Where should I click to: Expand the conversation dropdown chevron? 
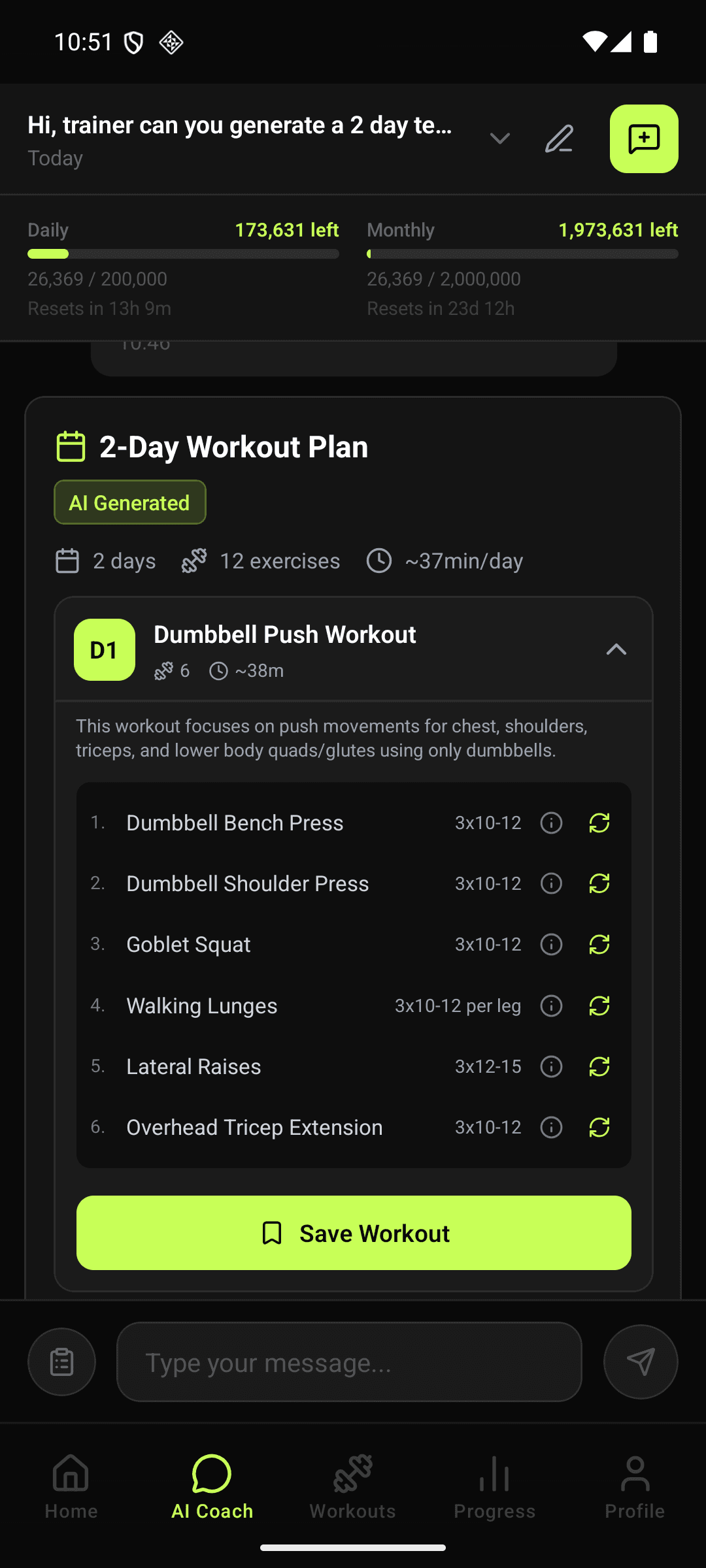click(500, 139)
